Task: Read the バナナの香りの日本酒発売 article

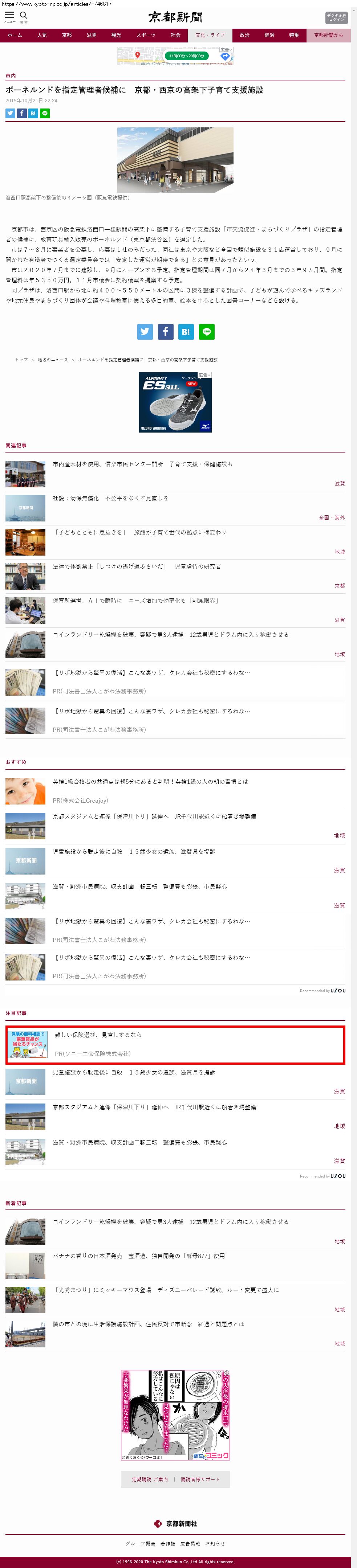Action: (x=138, y=1256)
